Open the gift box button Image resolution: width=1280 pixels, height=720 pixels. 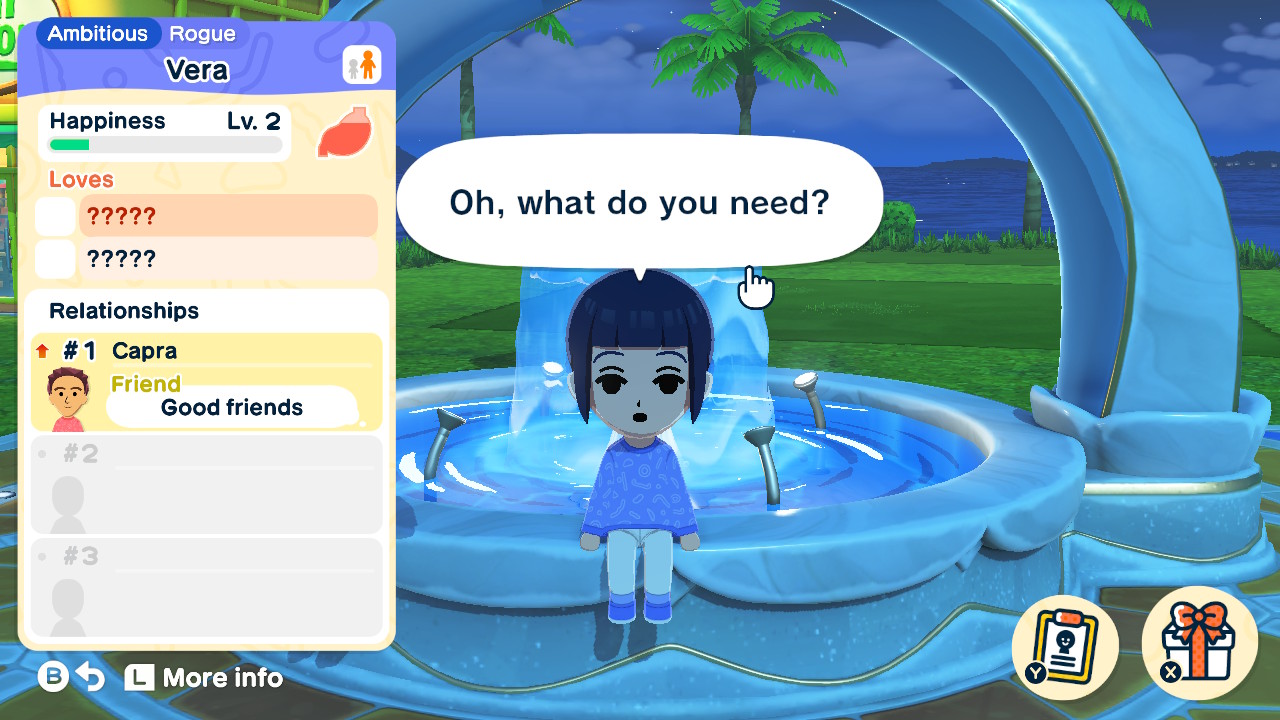tap(1198, 642)
